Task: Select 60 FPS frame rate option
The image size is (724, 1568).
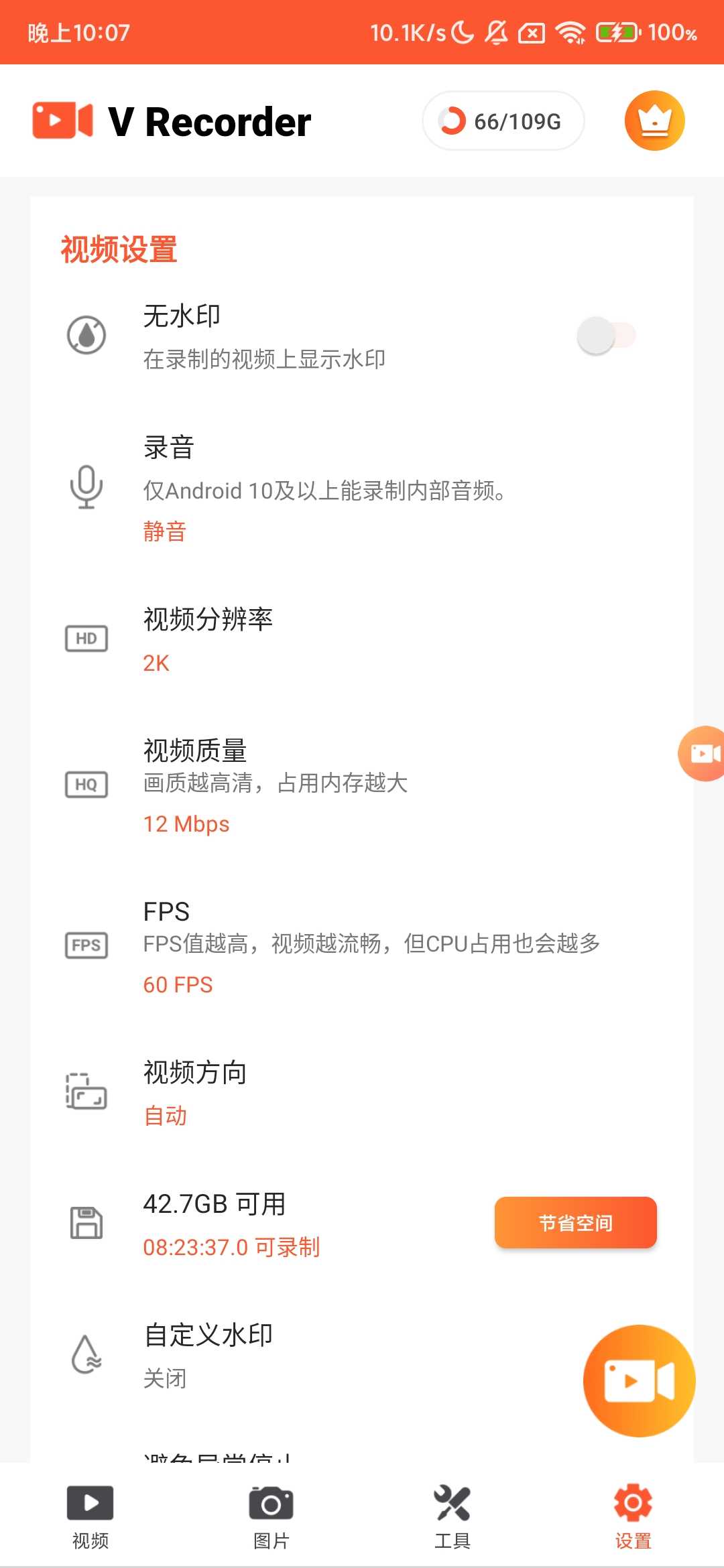Action: coord(177,984)
